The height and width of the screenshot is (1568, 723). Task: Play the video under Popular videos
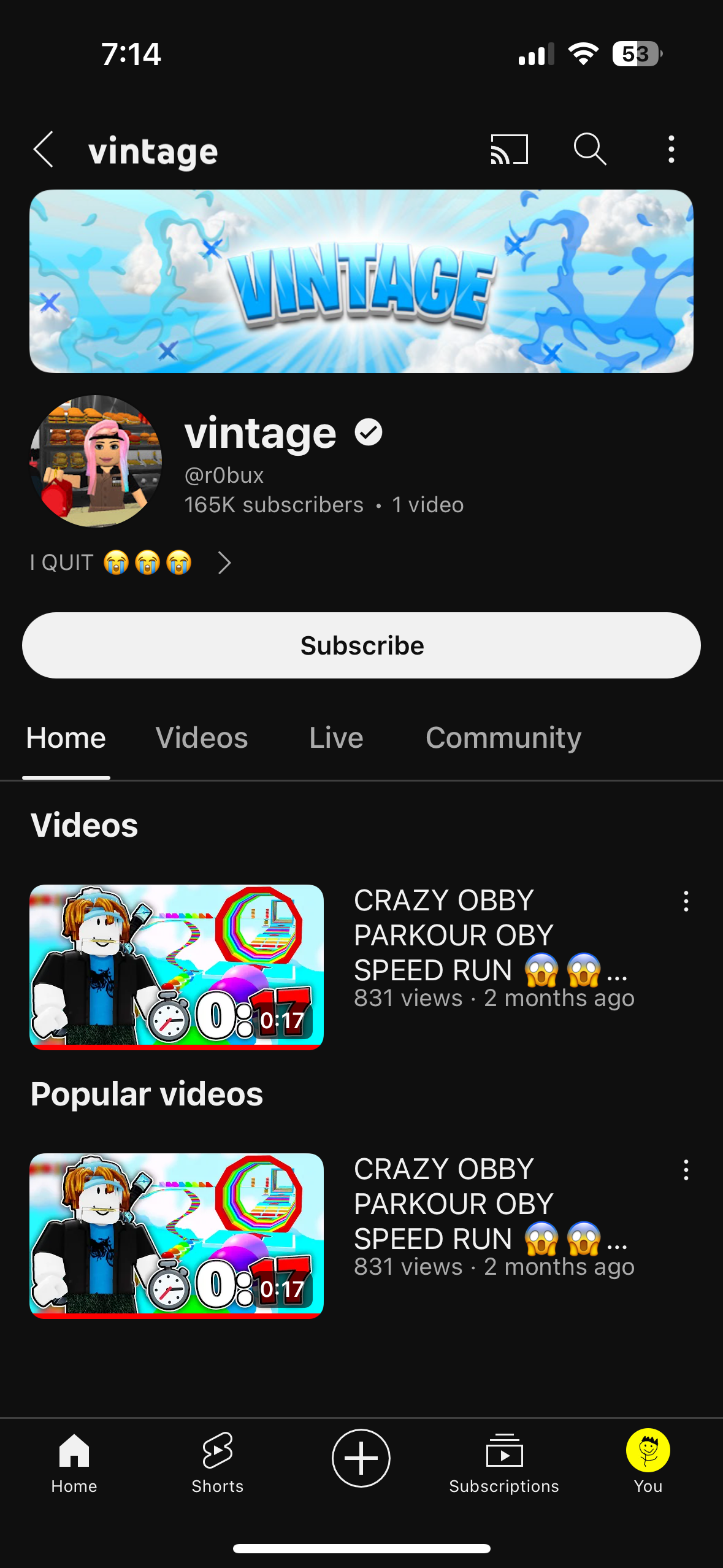coord(177,1235)
